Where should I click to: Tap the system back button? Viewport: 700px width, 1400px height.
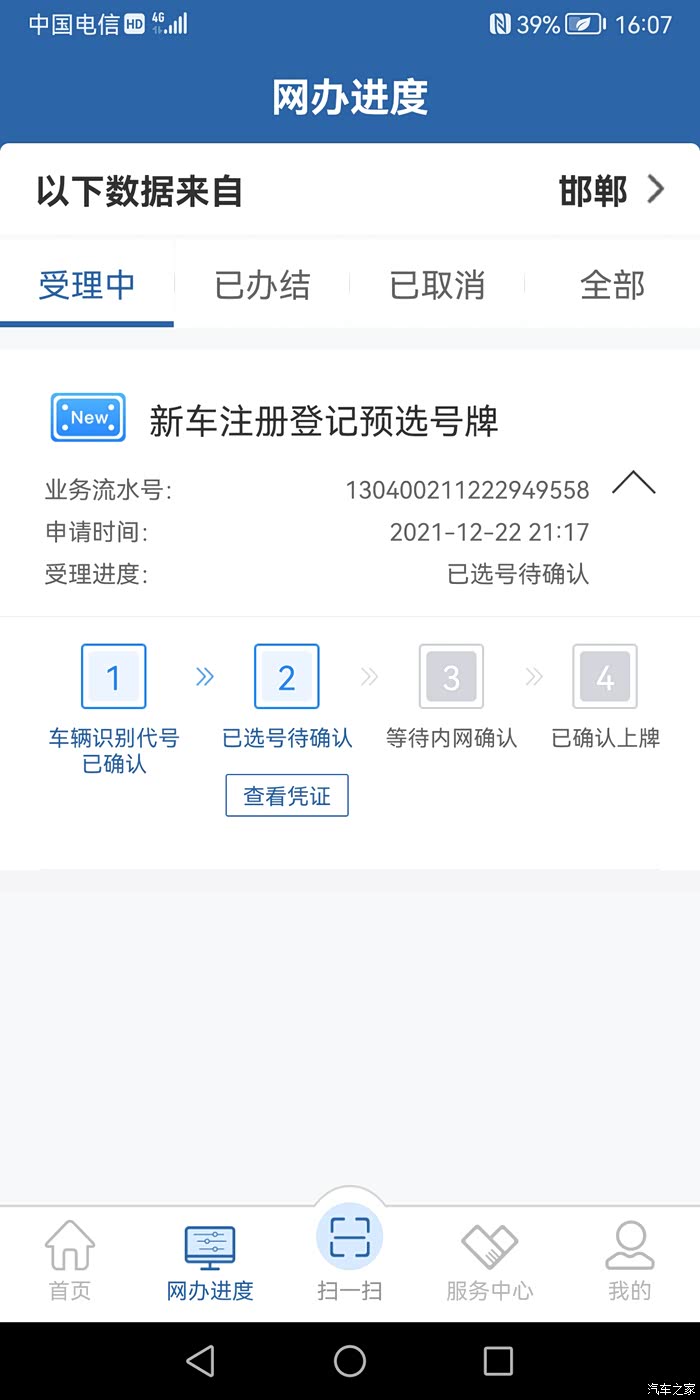point(201,1361)
